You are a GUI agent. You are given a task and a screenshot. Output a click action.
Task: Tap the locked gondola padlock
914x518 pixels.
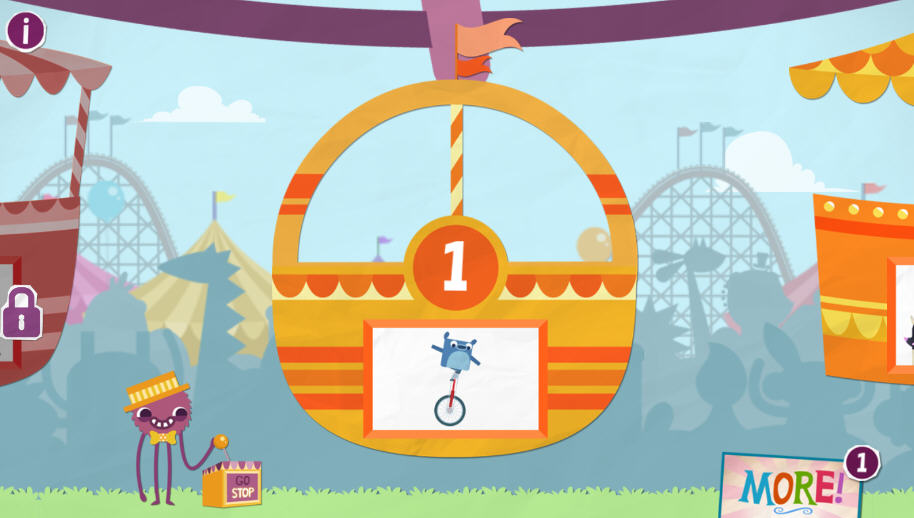20,313
